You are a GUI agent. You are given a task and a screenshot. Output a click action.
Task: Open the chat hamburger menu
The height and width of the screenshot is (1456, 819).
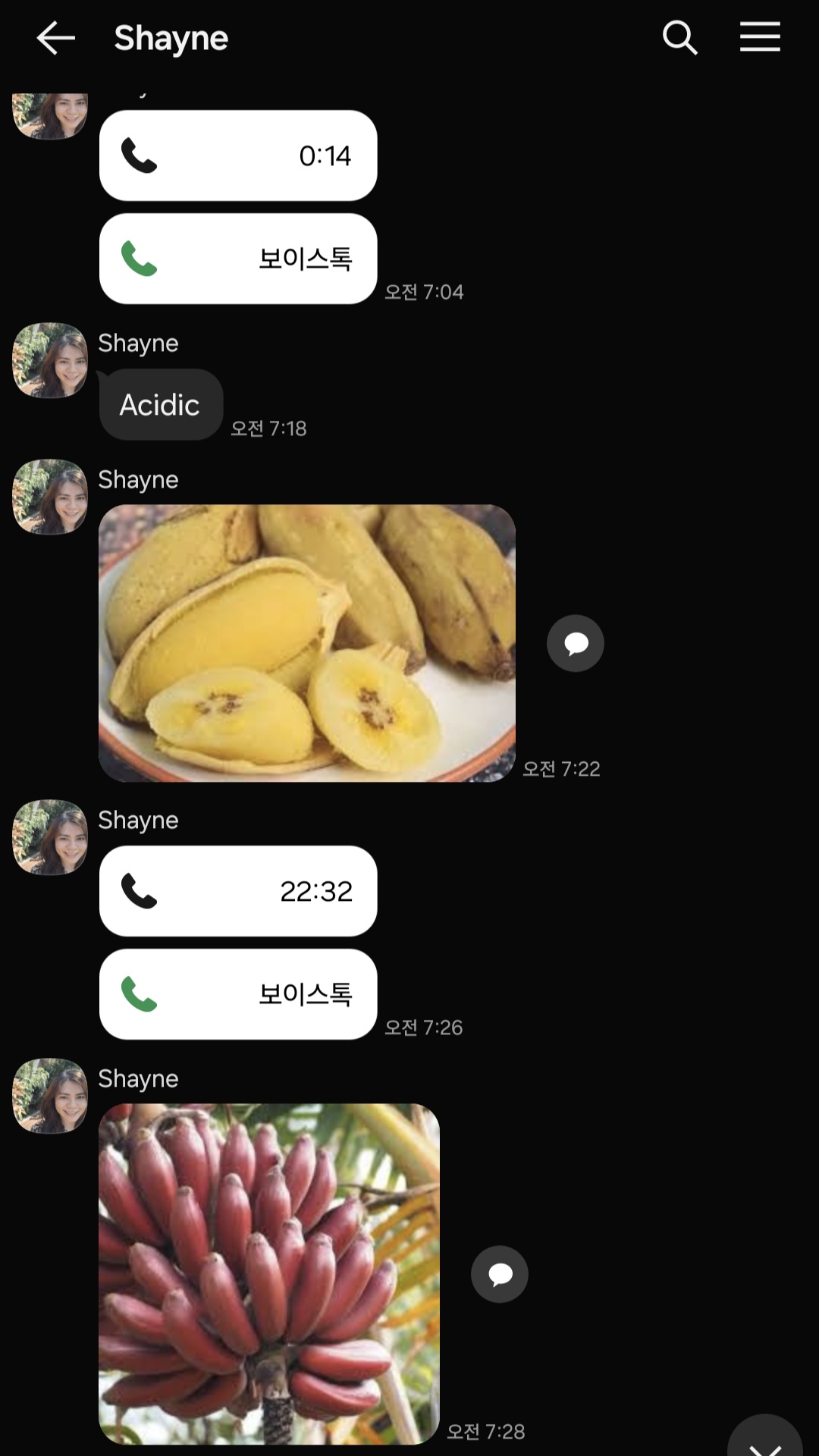pos(760,37)
